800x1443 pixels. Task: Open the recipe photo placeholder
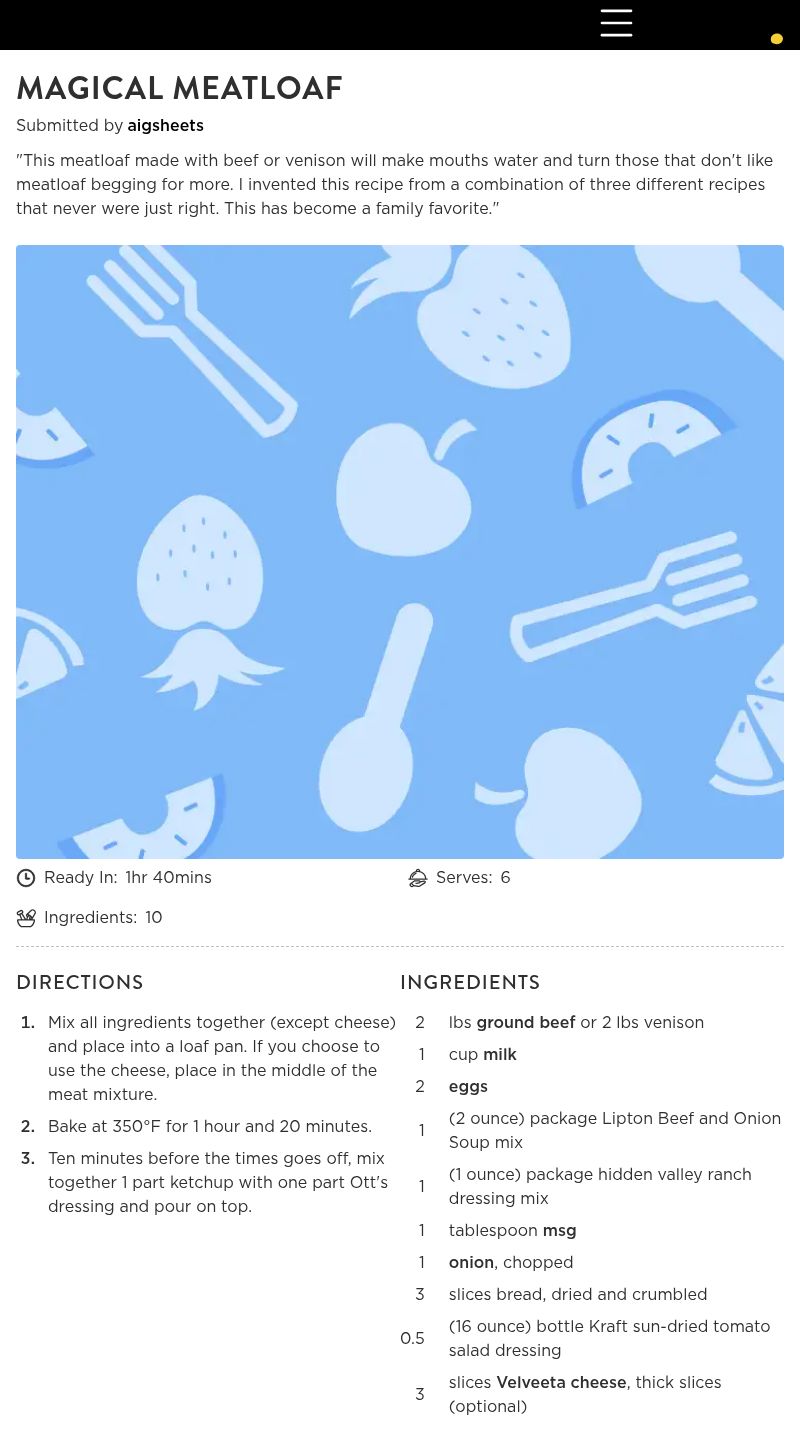[400, 552]
